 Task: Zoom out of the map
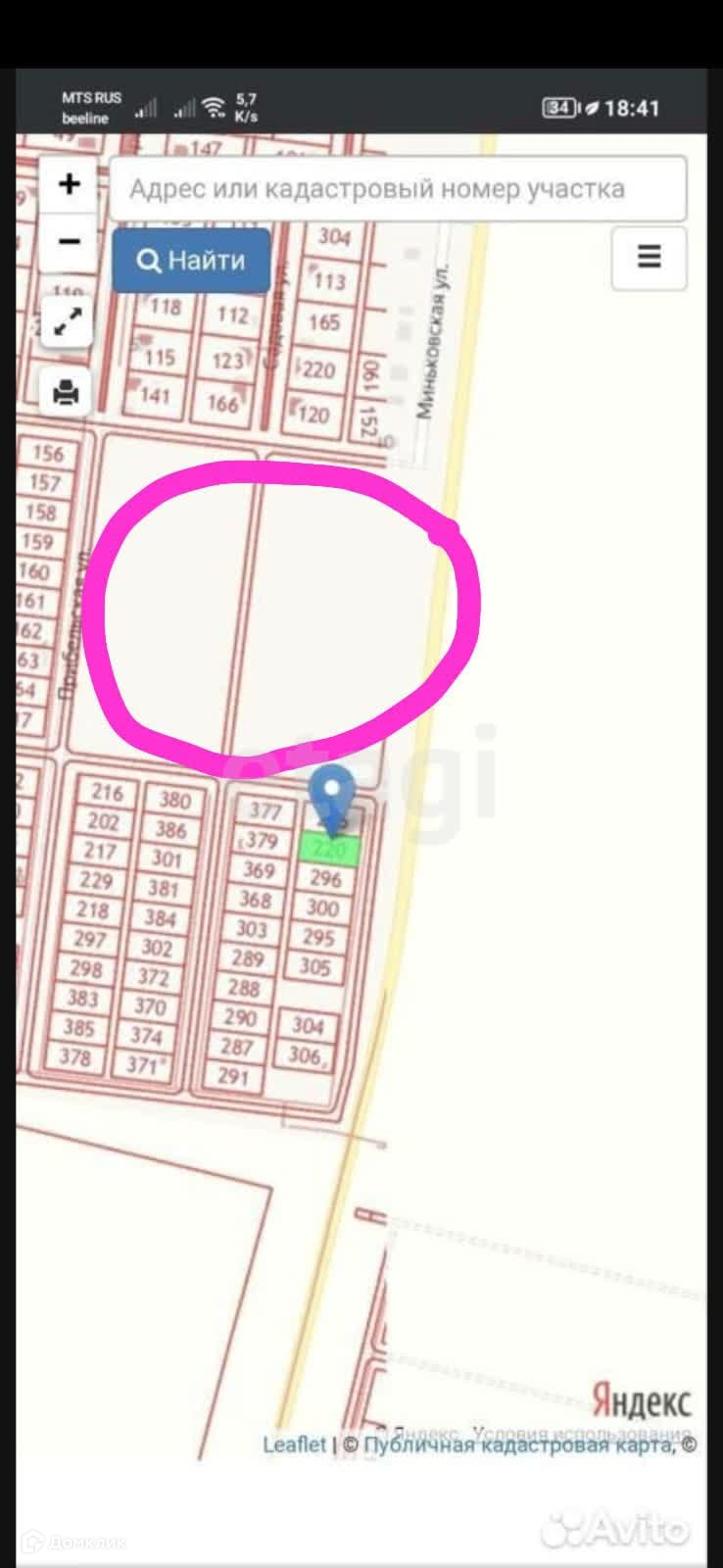(x=69, y=241)
